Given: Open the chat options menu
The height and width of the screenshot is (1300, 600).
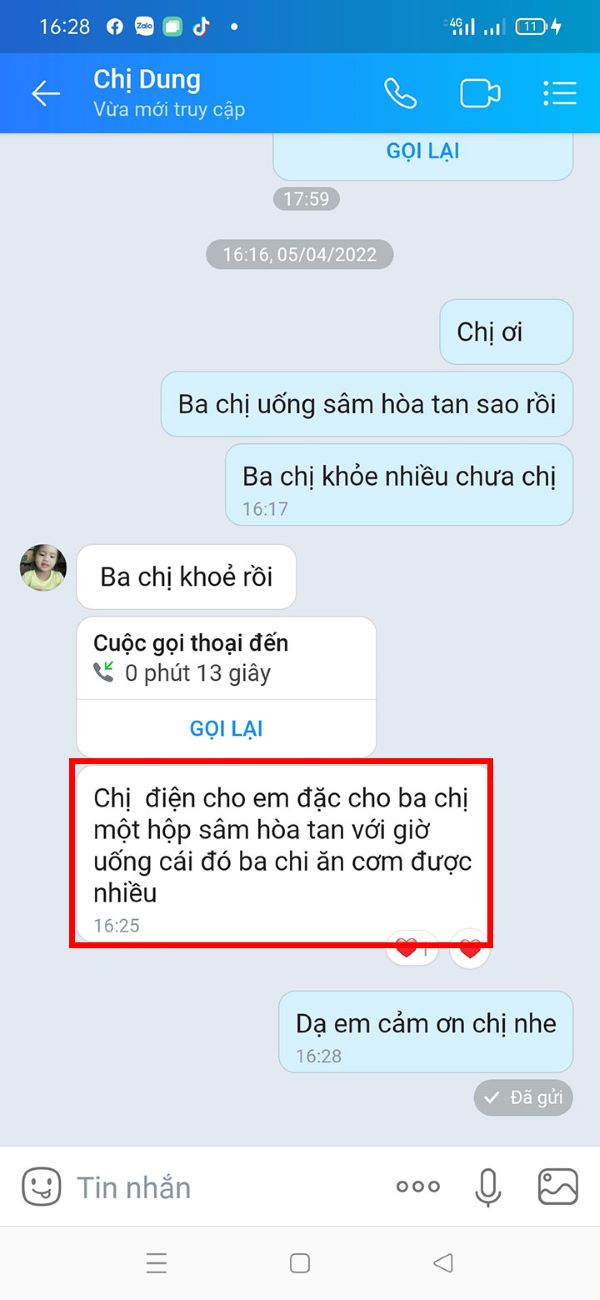Looking at the screenshot, I should [560, 93].
